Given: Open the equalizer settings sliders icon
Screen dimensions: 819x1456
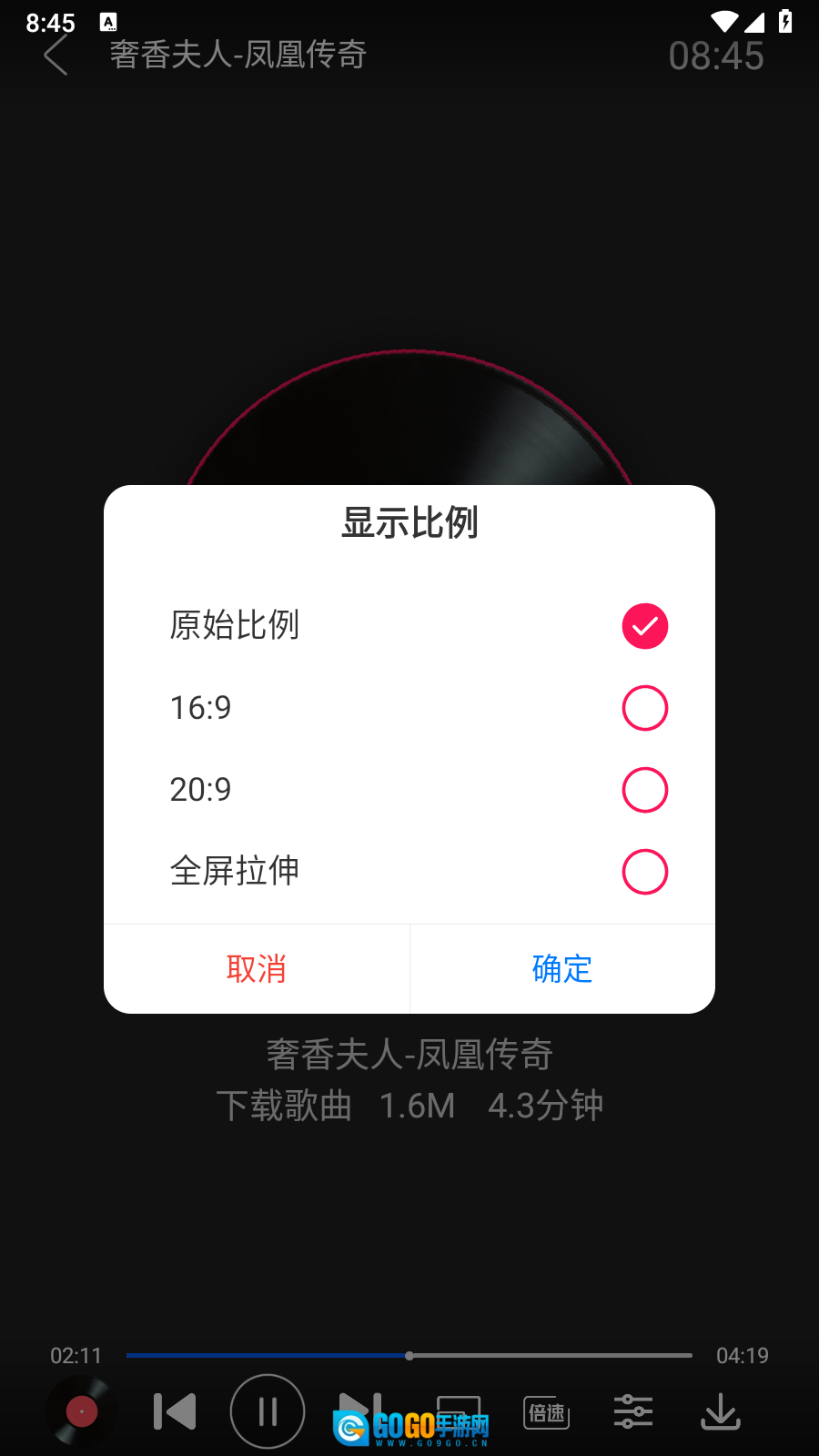Looking at the screenshot, I should [633, 1411].
